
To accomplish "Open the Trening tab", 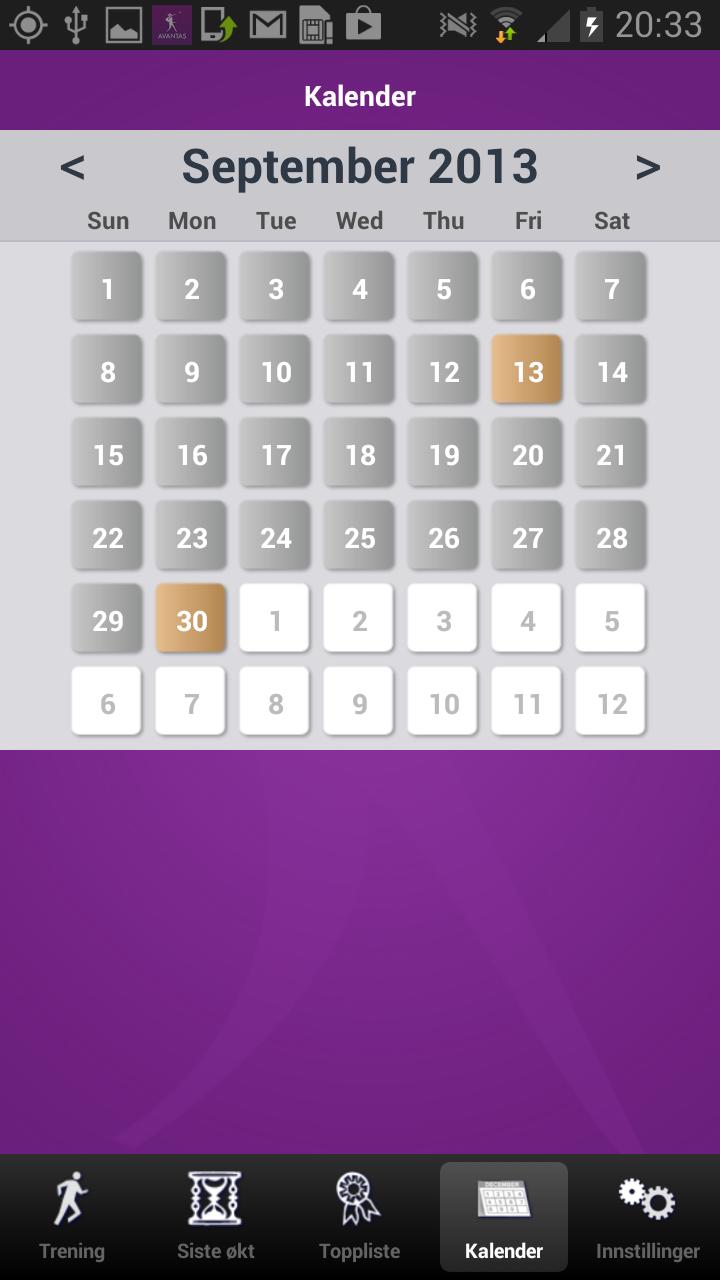I will (72, 1217).
